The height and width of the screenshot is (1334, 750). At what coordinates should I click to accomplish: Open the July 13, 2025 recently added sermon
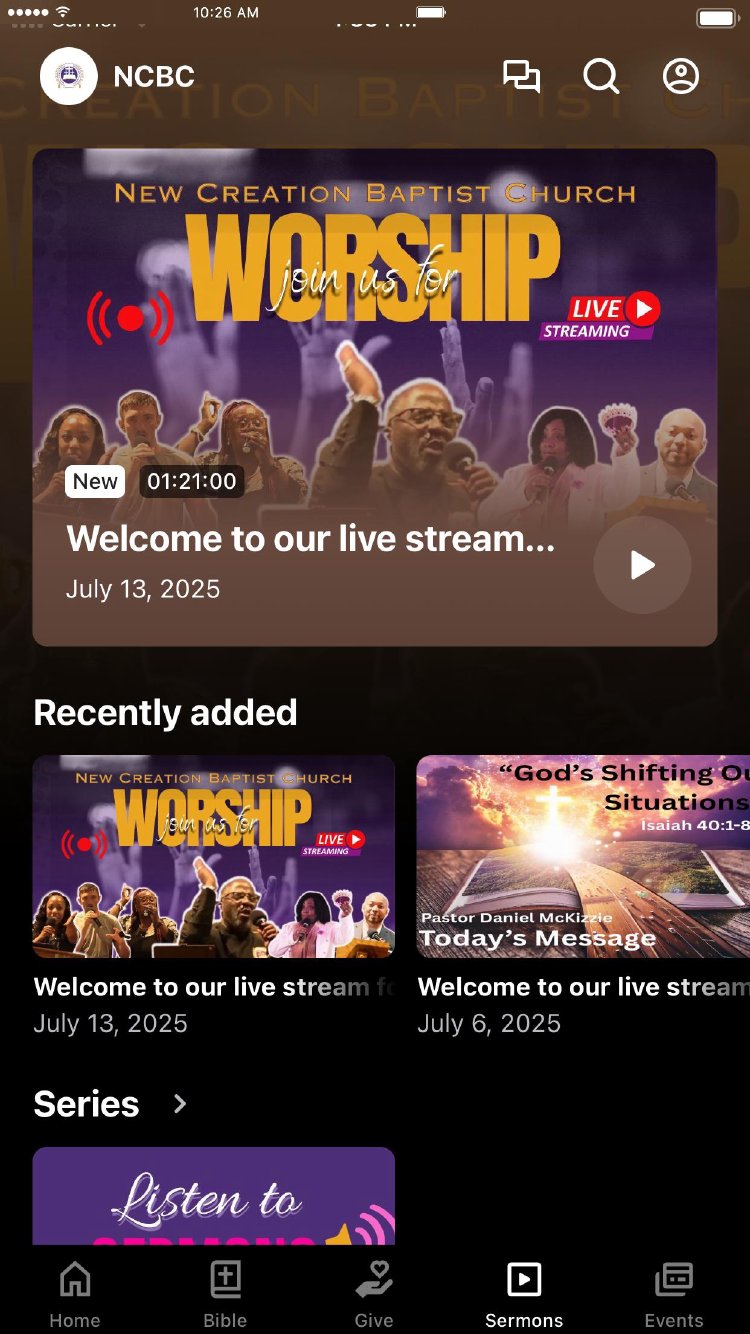(214, 857)
